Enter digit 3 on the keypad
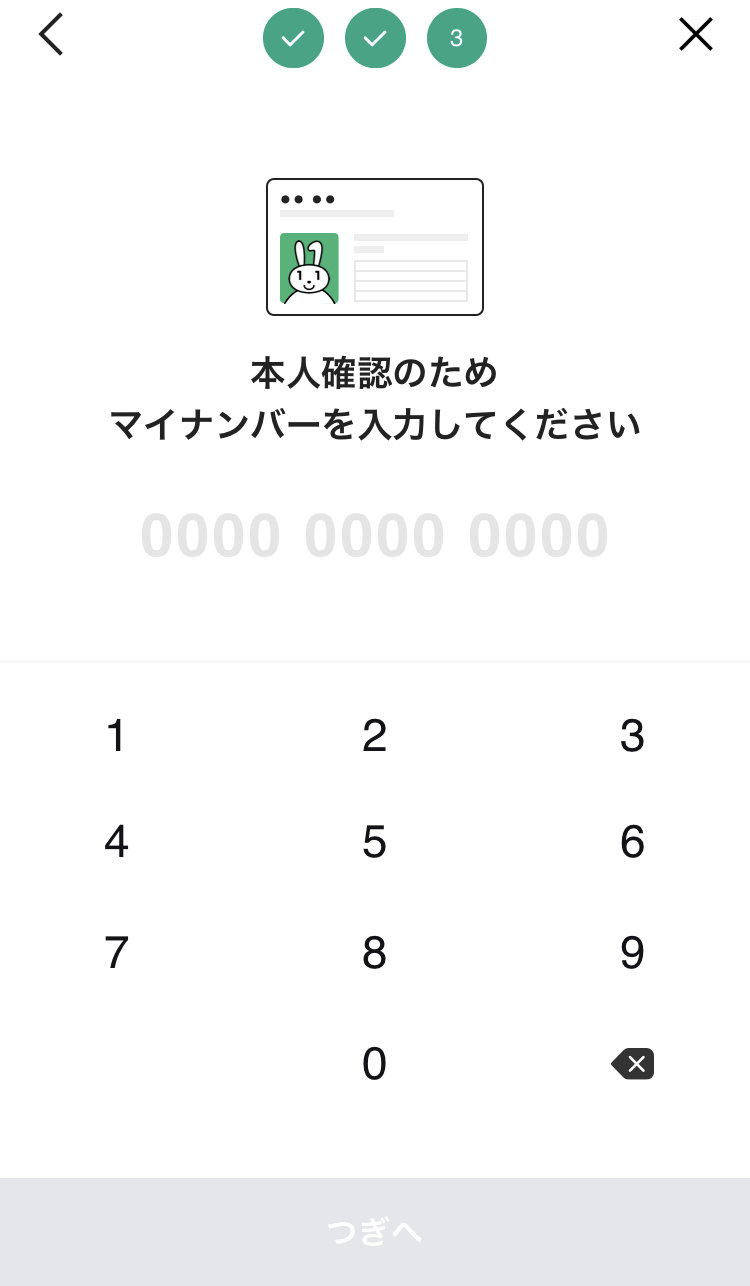 click(x=632, y=737)
